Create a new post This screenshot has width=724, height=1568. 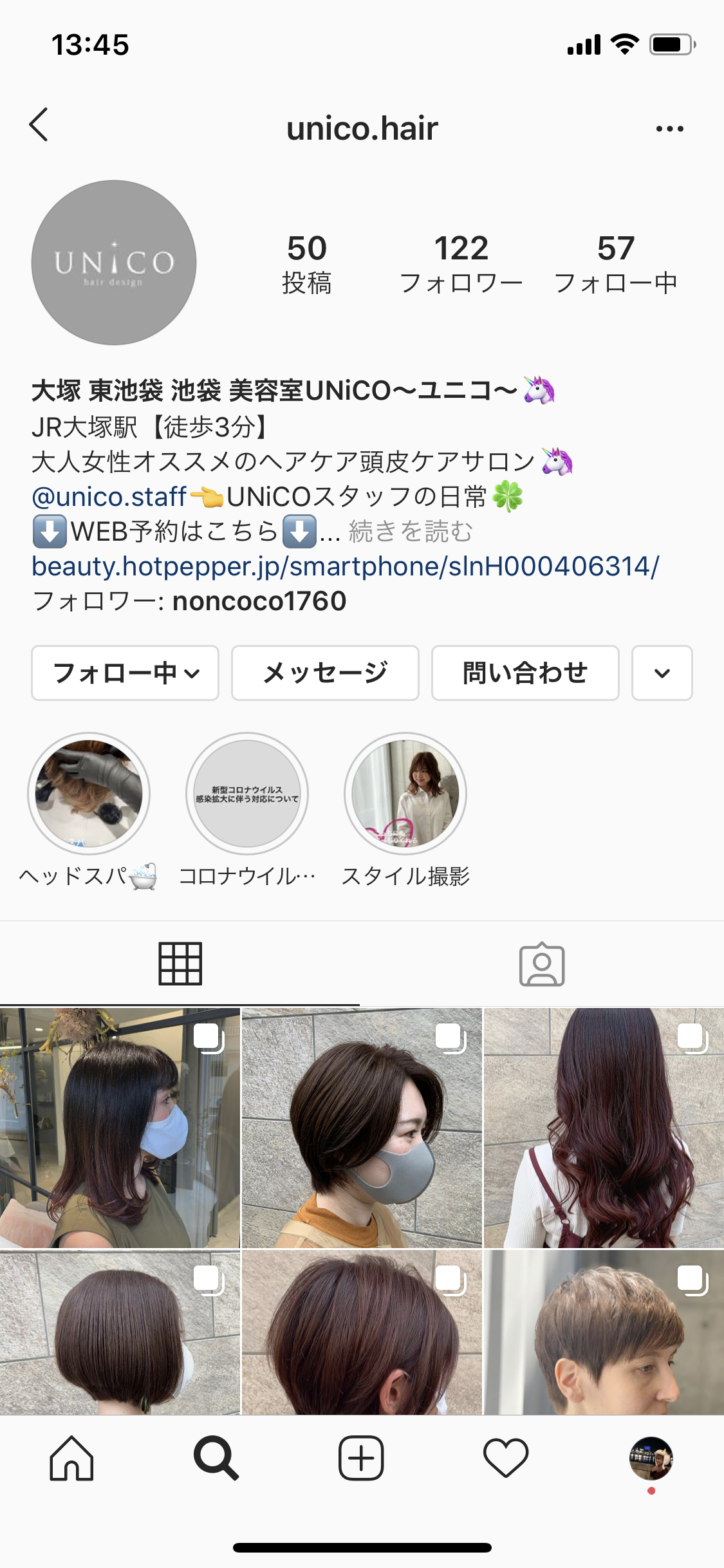click(361, 1459)
